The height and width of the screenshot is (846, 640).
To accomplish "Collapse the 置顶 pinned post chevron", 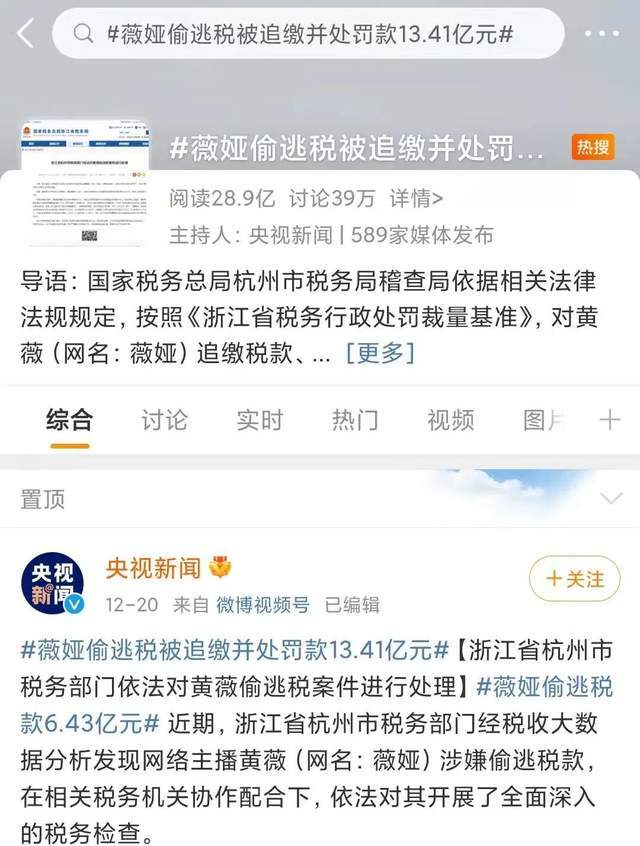I will pyautogui.click(x=610, y=498).
